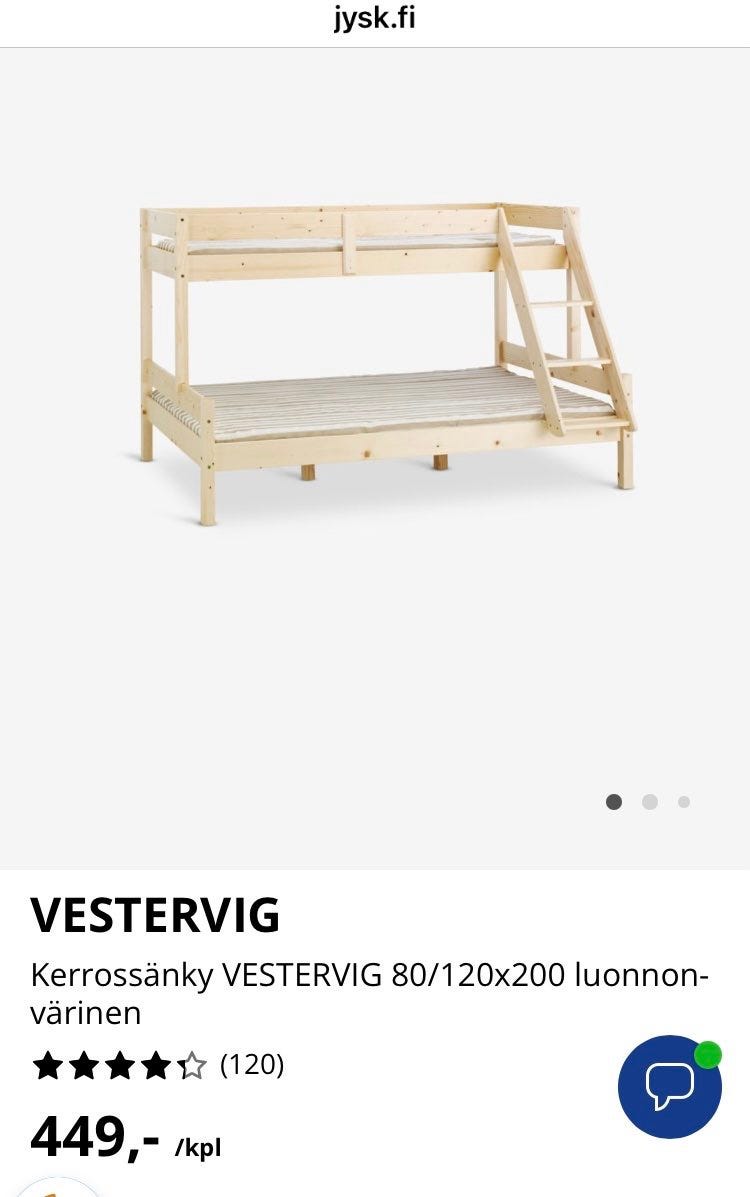Screen dimensions: 750x1197
Task: Tap the jysk.fi address bar
Action: (375, 20)
